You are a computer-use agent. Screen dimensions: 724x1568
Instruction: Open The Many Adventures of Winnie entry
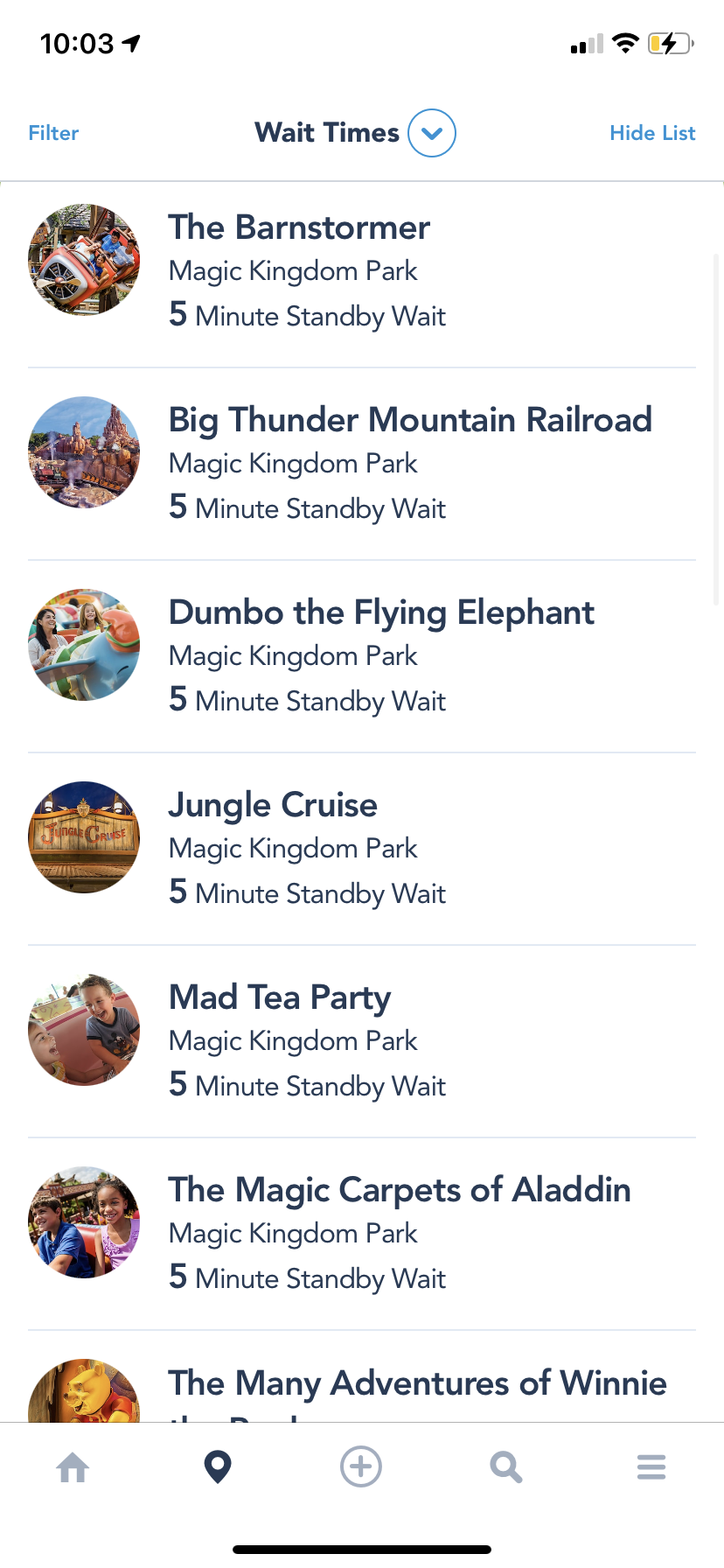pos(416,1384)
